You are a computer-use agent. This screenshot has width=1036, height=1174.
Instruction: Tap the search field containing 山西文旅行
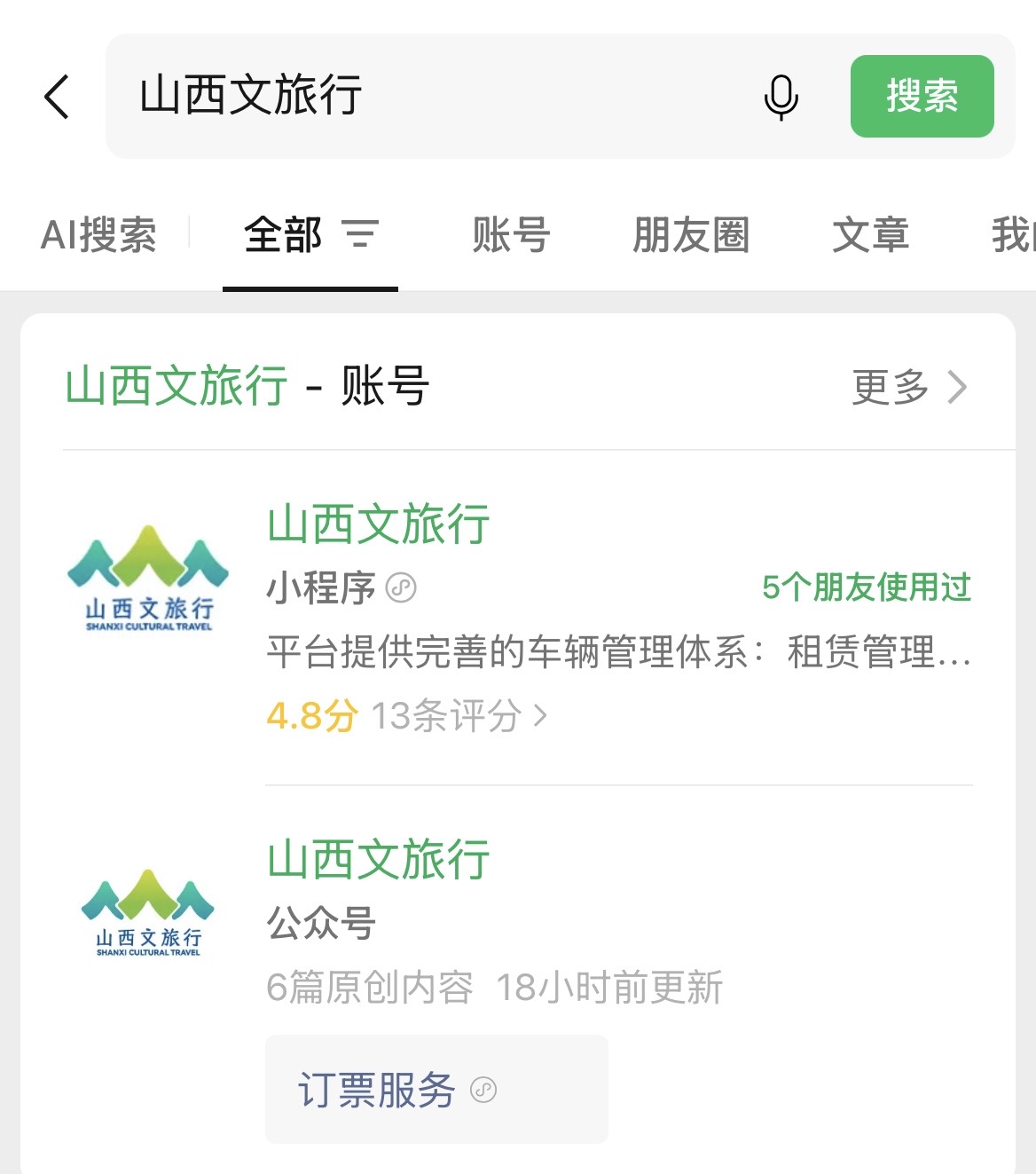(435, 96)
